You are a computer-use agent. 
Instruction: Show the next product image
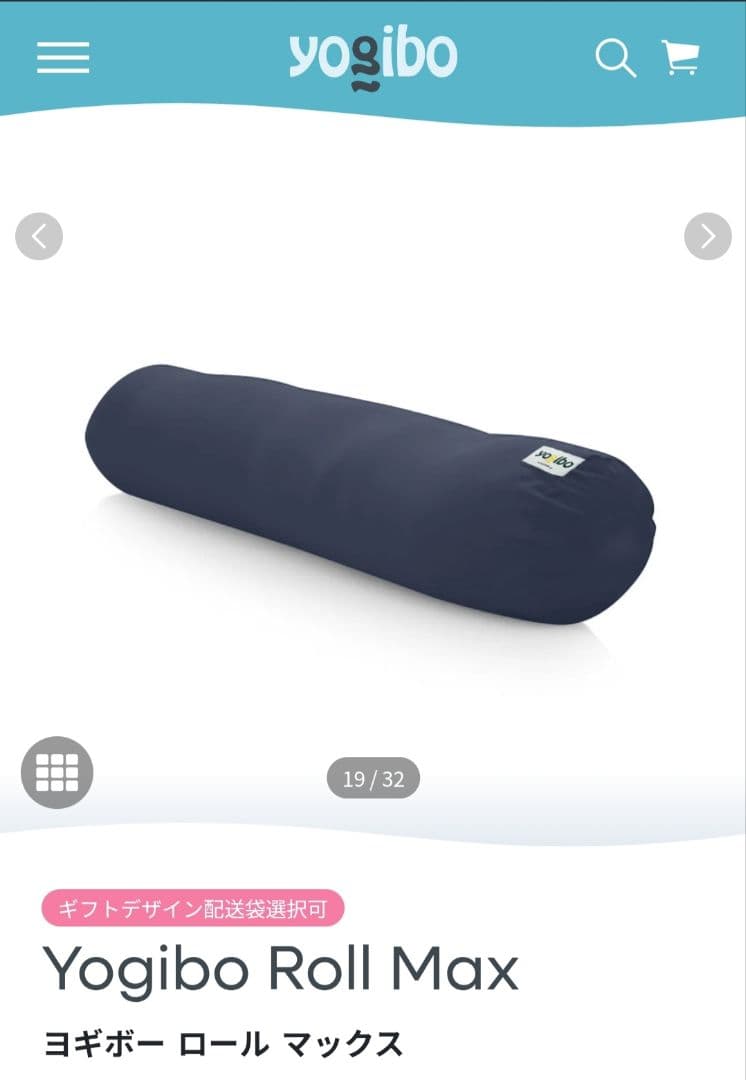(707, 237)
